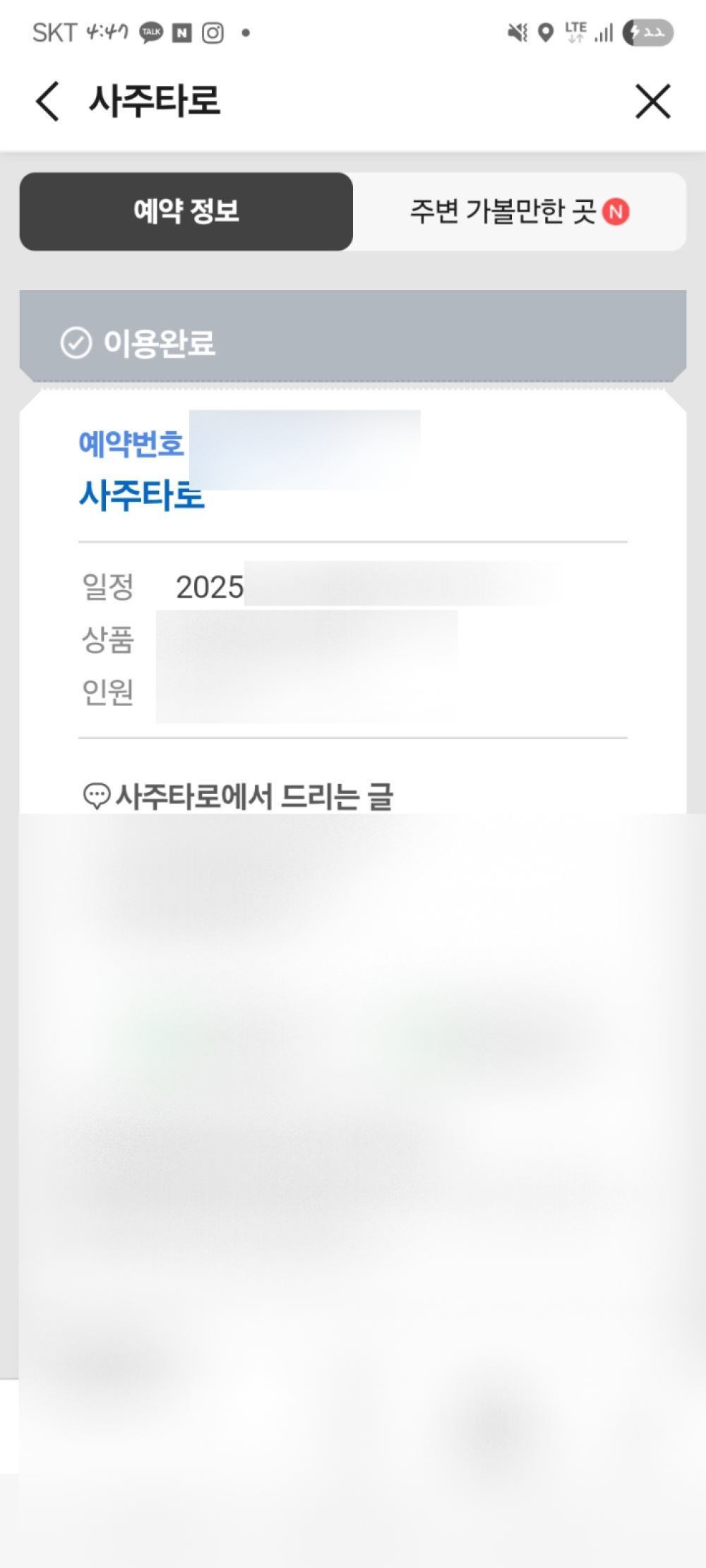The height and width of the screenshot is (1568, 706).
Task: Switch to the 주변 가볼만한 곳 tab
Action: pyautogui.click(x=519, y=212)
